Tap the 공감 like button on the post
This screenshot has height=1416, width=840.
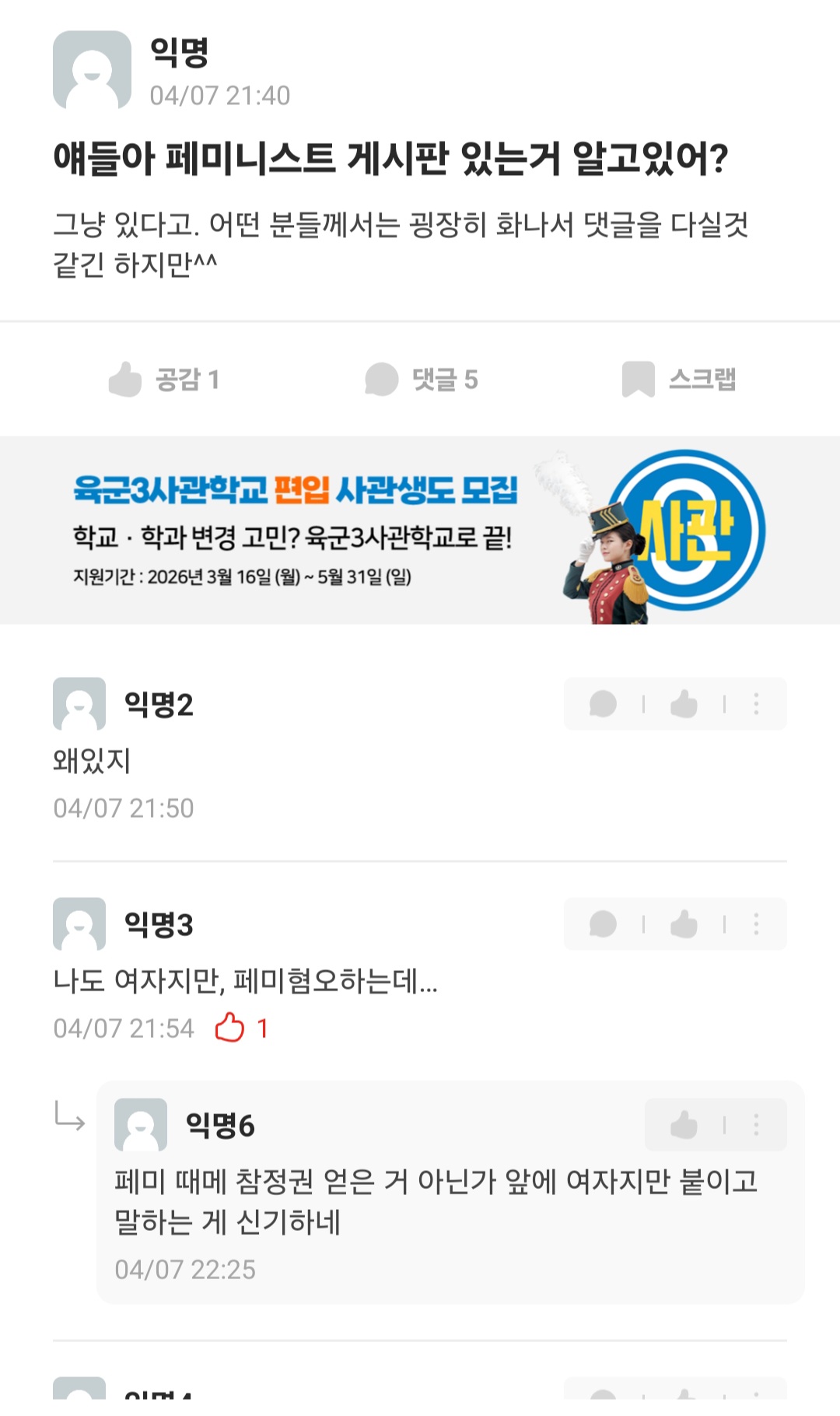pyautogui.click(x=163, y=380)
